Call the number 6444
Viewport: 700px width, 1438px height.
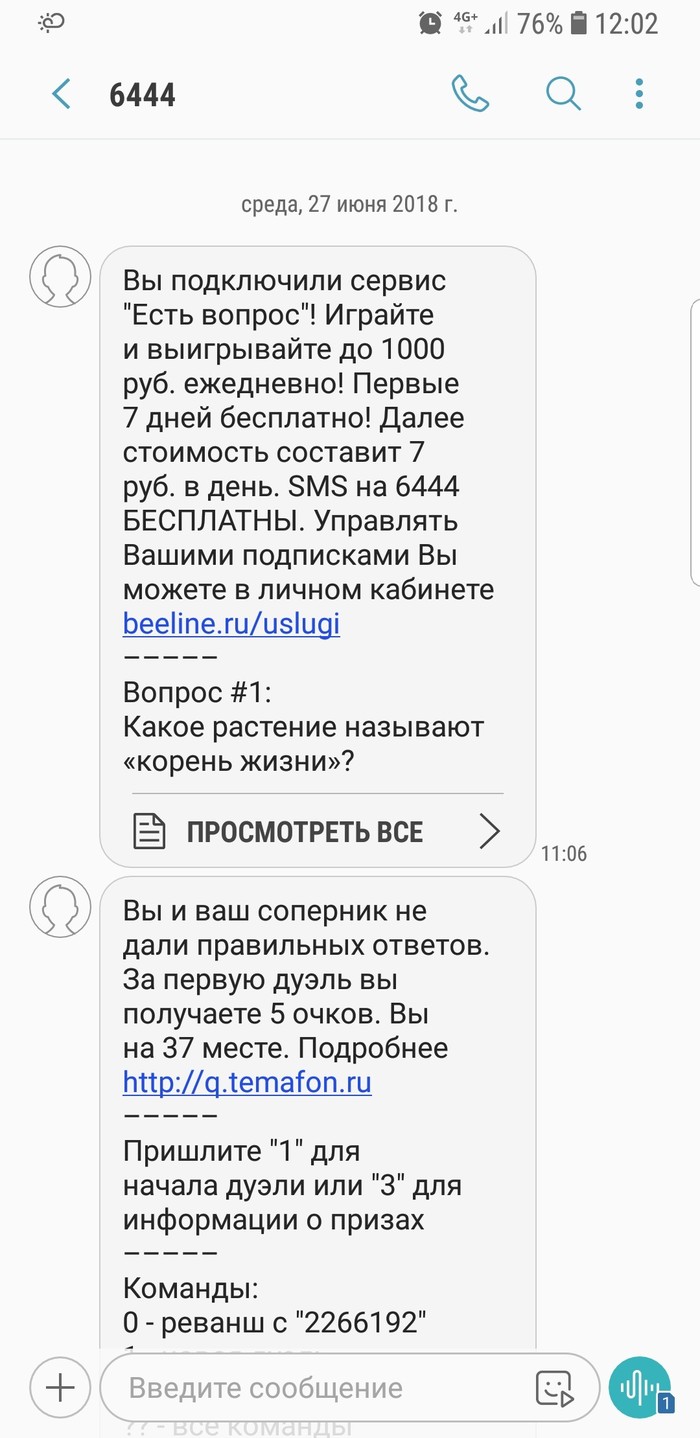pyautogui.click(x=469, y=94)
